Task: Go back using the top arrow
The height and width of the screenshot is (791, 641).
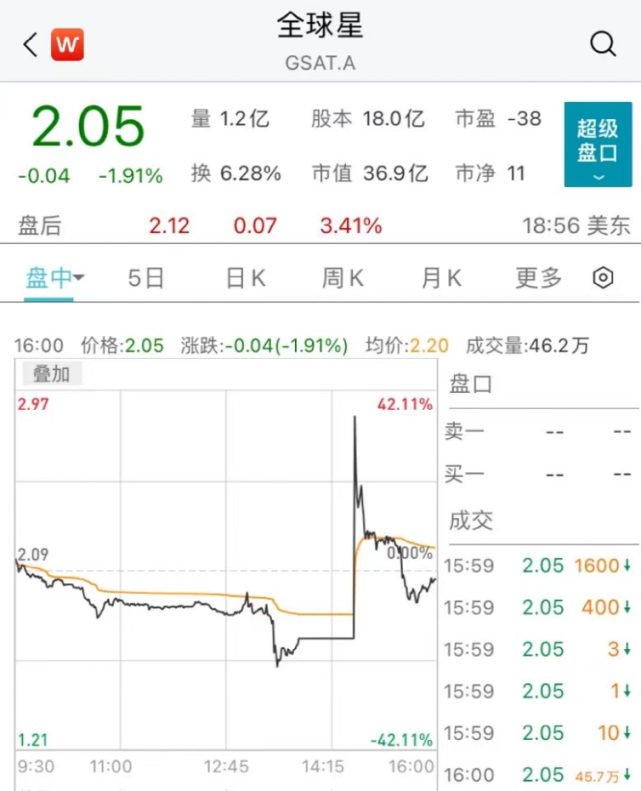Action: (29, 44)
